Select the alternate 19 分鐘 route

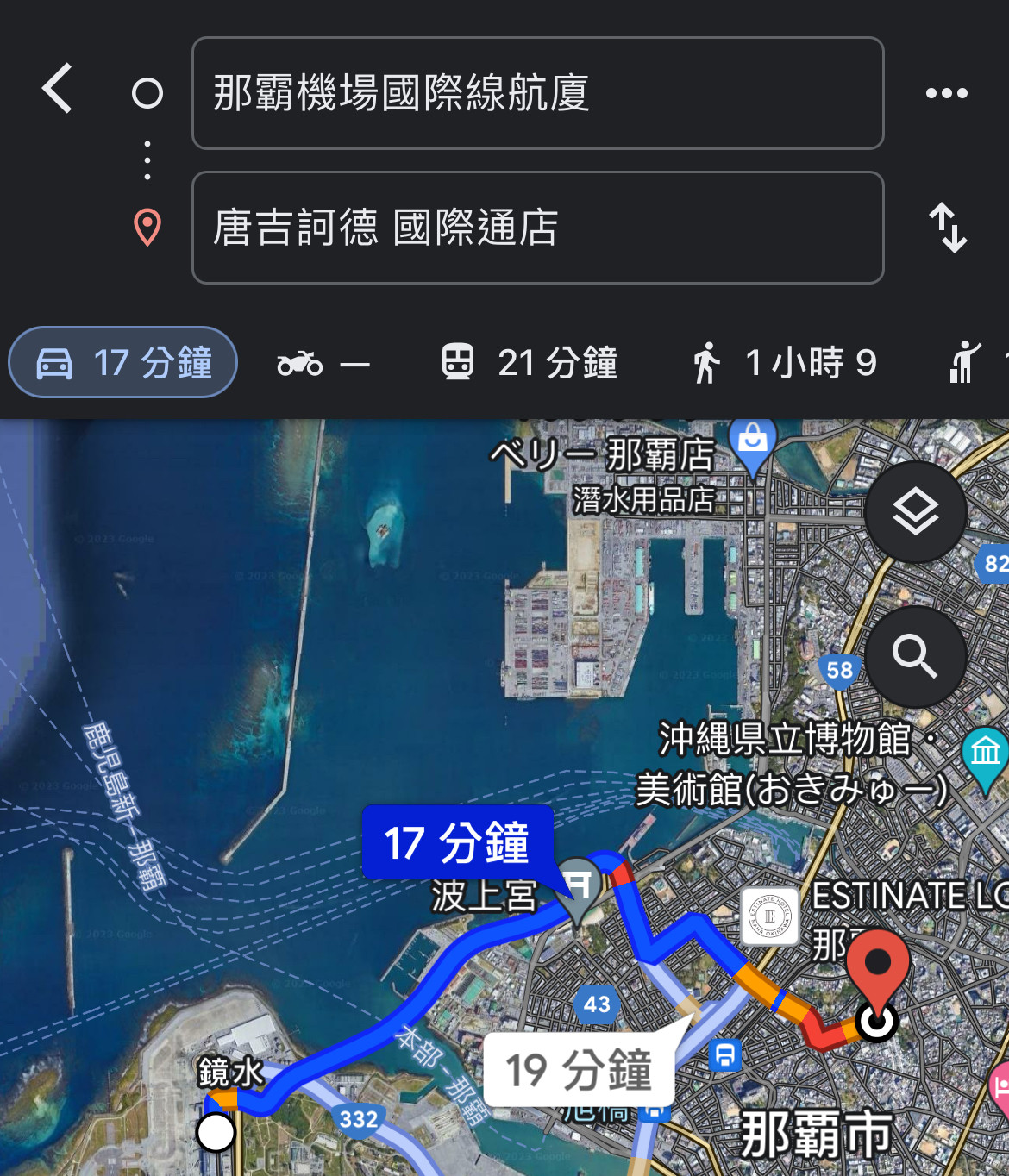pos(578,1070)
